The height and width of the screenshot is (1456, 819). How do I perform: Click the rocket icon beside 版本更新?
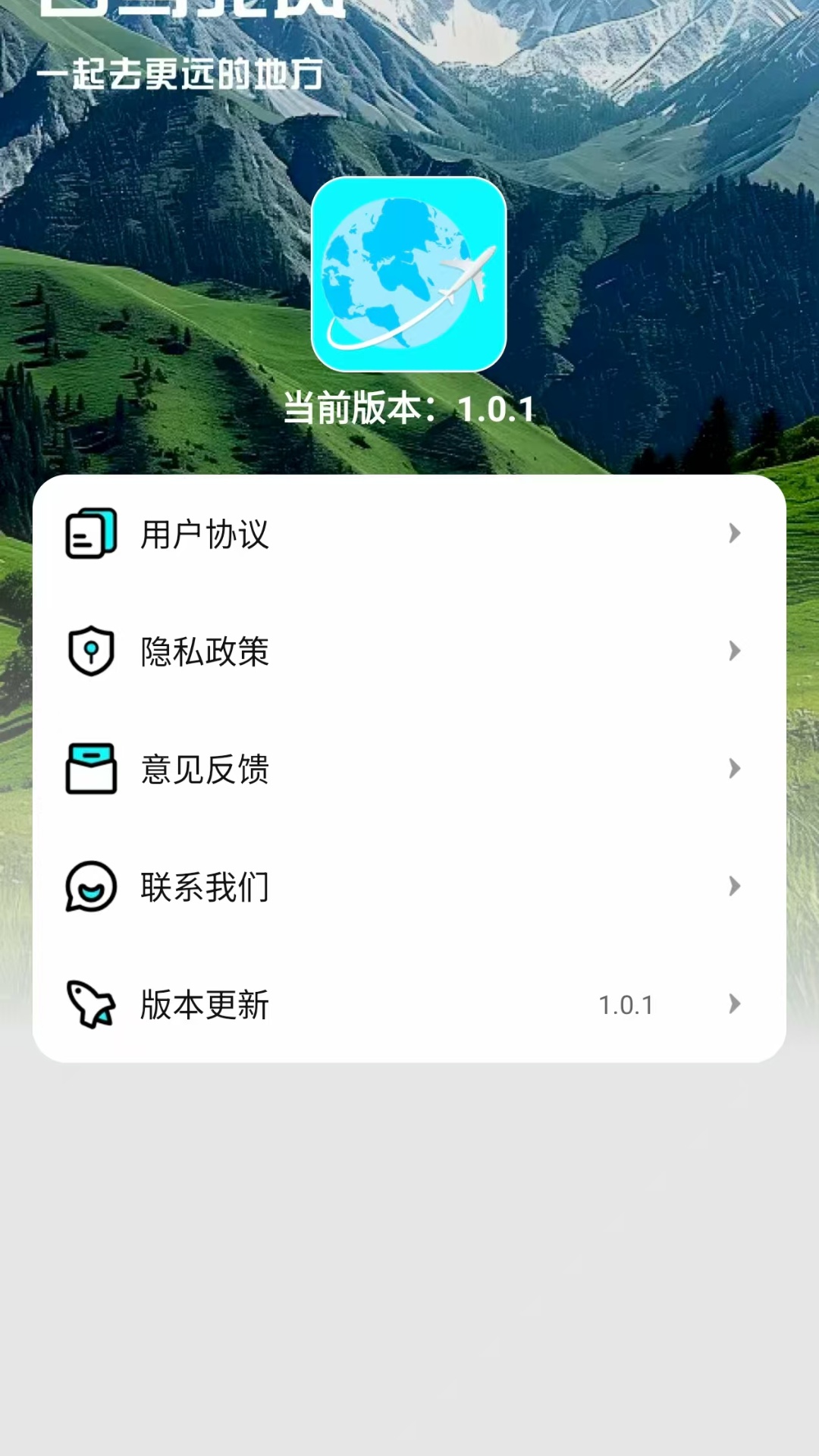coord(89,1004)
